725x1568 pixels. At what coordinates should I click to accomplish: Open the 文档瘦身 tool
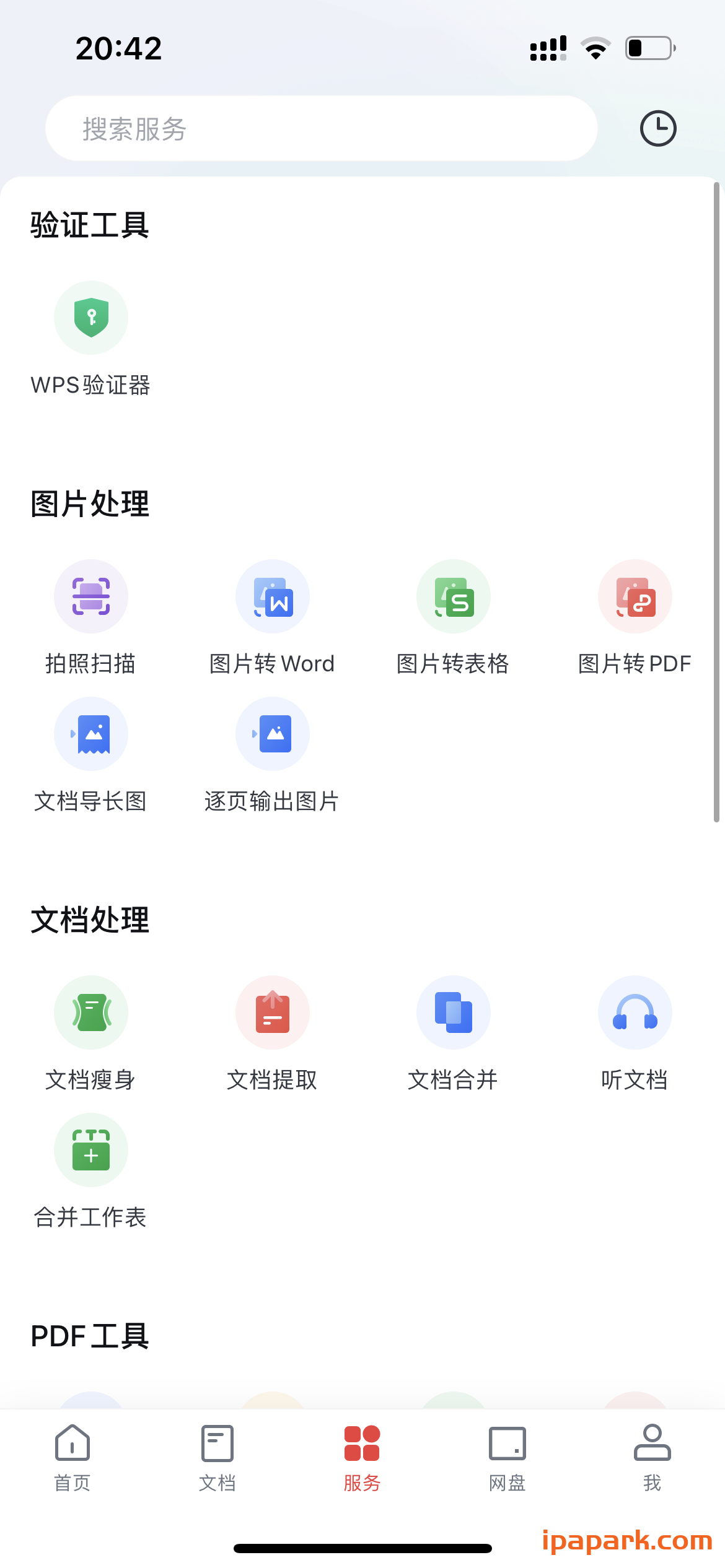(90, 1013)
